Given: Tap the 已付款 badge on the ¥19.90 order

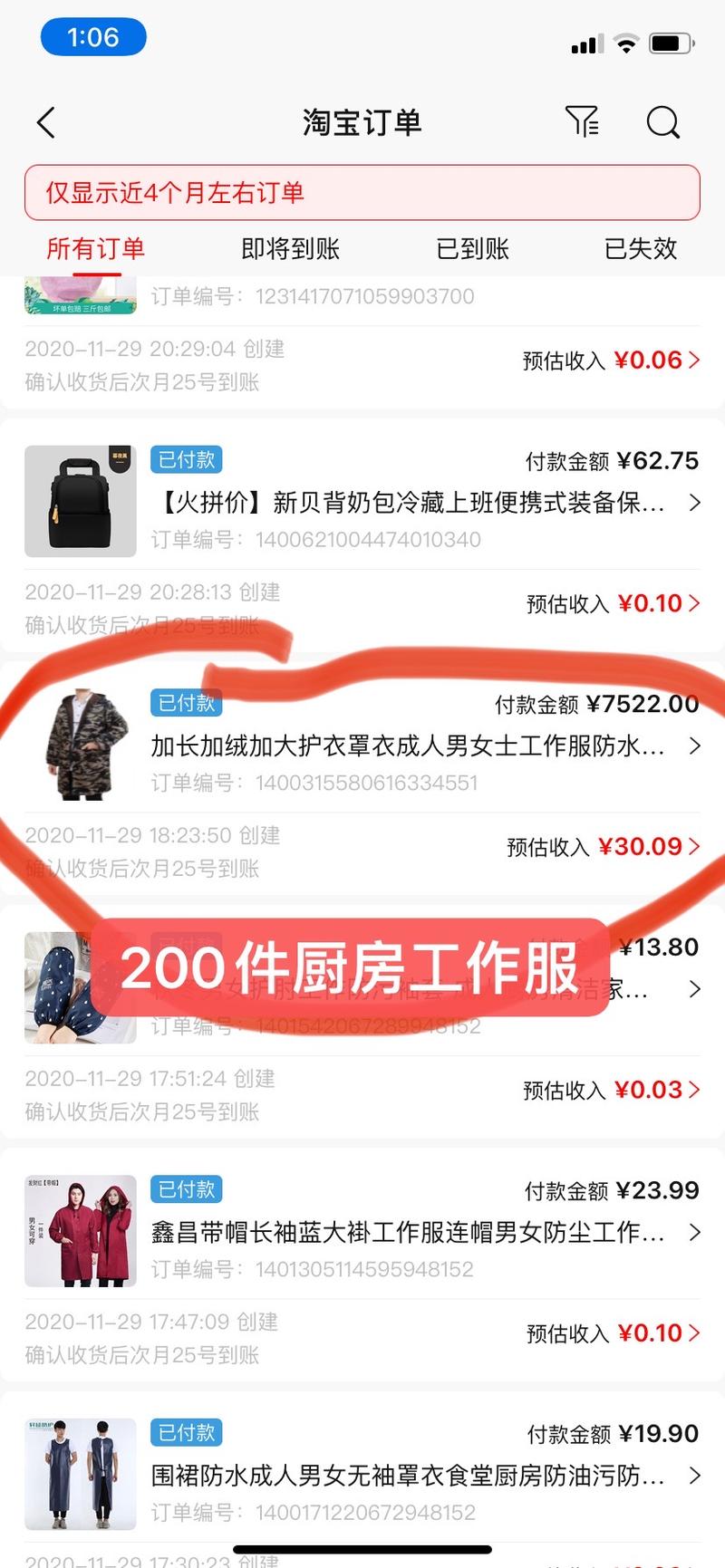Looking at the screenshot, I should click(x=186, y=1432).
